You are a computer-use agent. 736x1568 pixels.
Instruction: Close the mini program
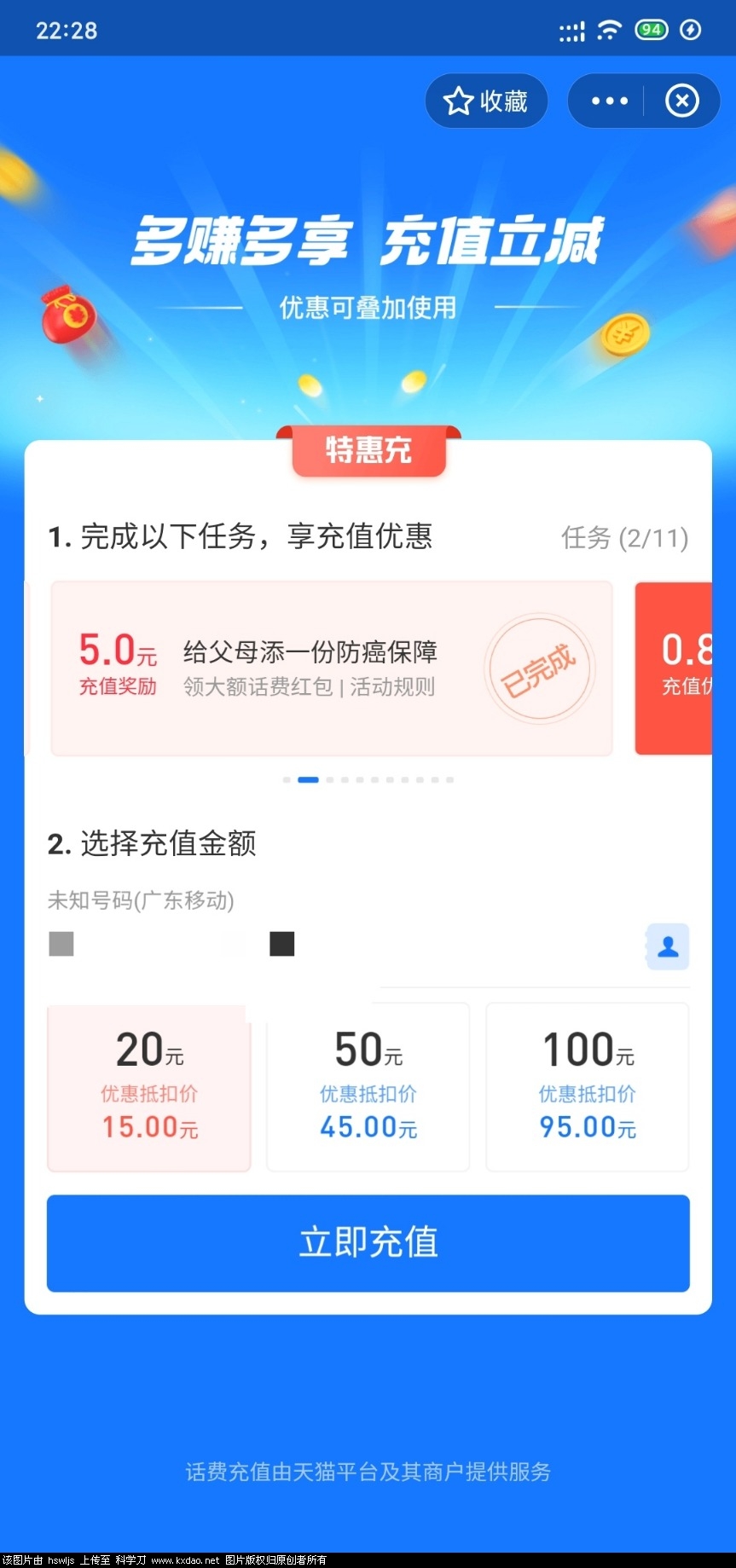point(681,101)
